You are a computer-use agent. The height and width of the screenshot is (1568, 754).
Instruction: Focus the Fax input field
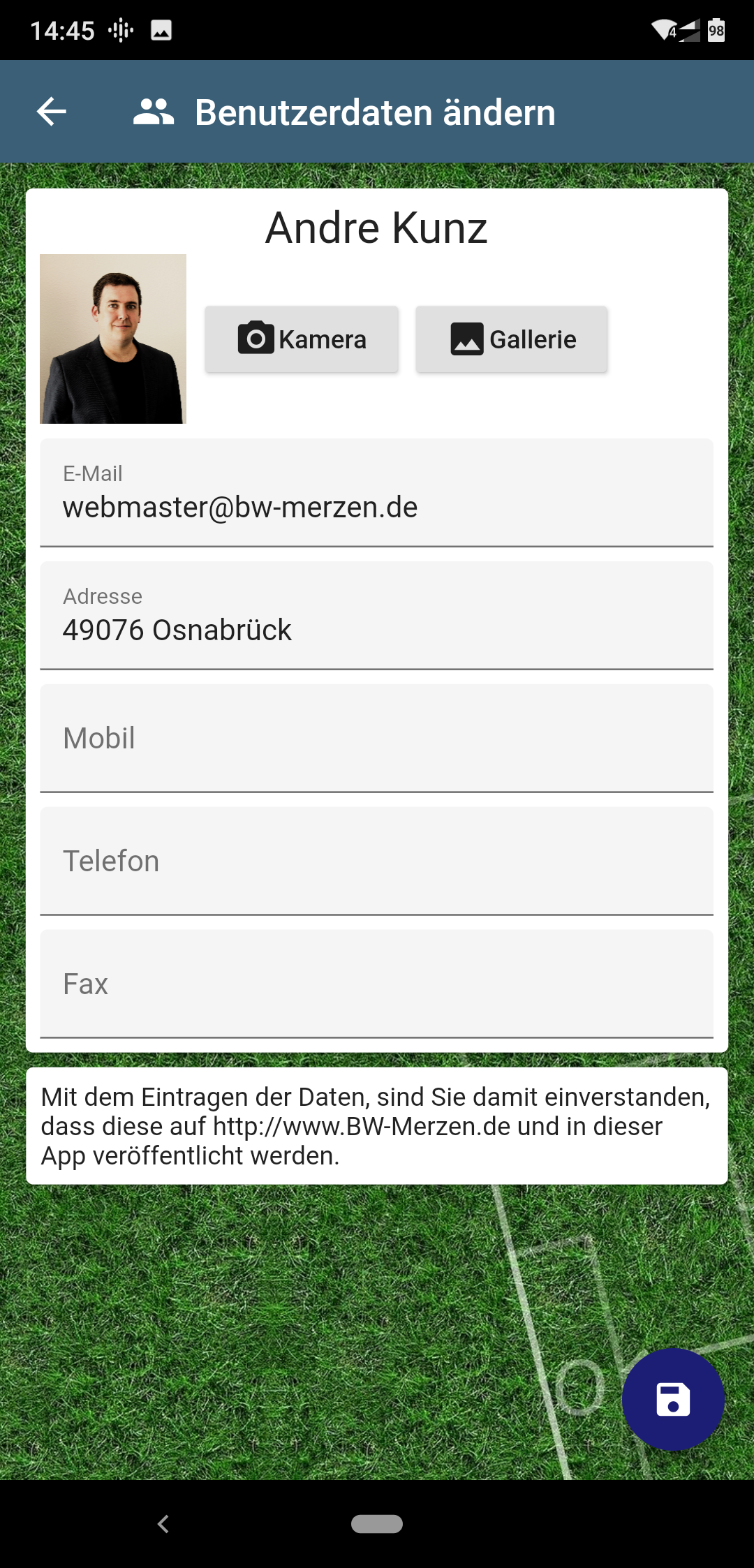click(x=377, y=984)
